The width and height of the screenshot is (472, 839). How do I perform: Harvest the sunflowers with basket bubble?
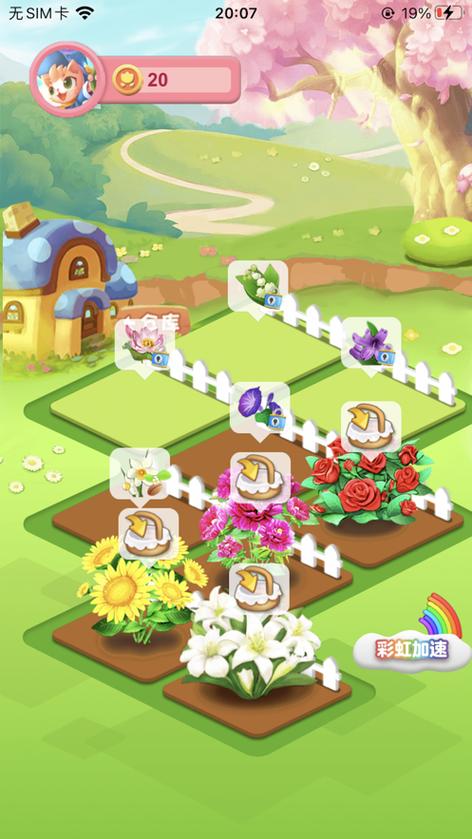pos(148,536)
